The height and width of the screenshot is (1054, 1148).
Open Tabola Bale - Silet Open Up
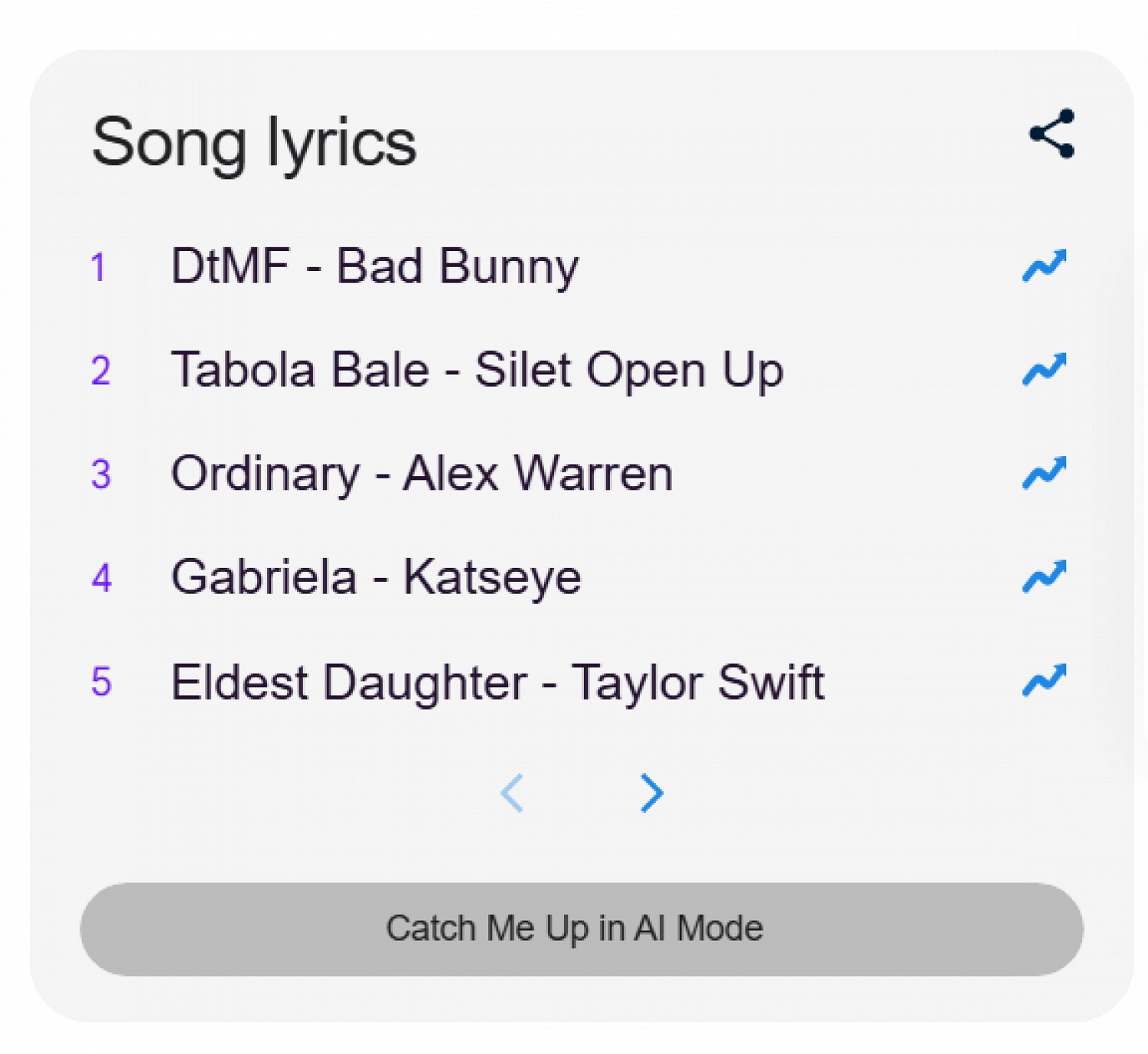(x=477, y=370)
